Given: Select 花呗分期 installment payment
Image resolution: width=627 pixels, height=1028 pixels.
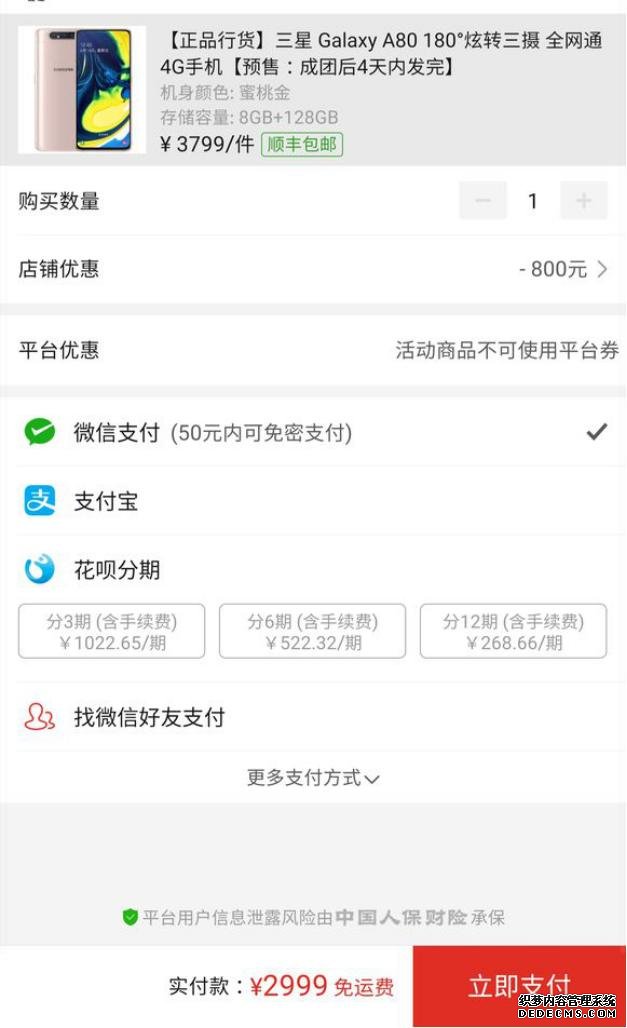Looking at the screenshot, I should pyautogui.click(x=314, y=569).
